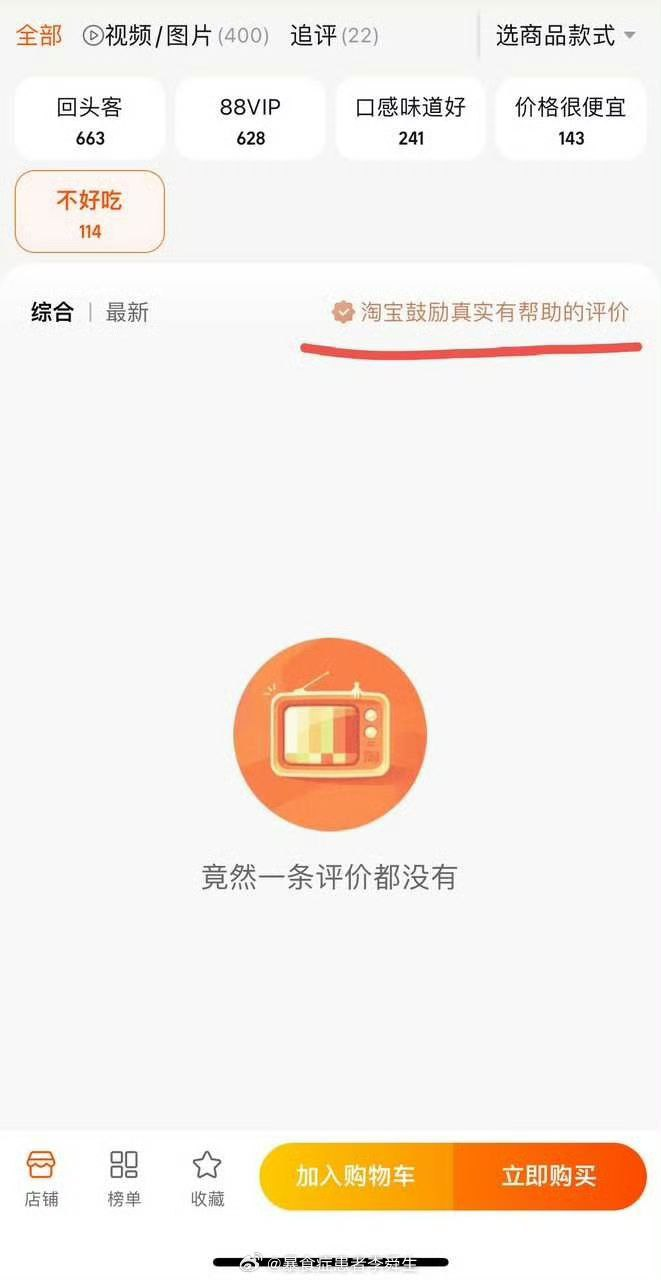Sort reviews by 最新
Viewport: 661px width, 1280px height.
coord(127,312)
